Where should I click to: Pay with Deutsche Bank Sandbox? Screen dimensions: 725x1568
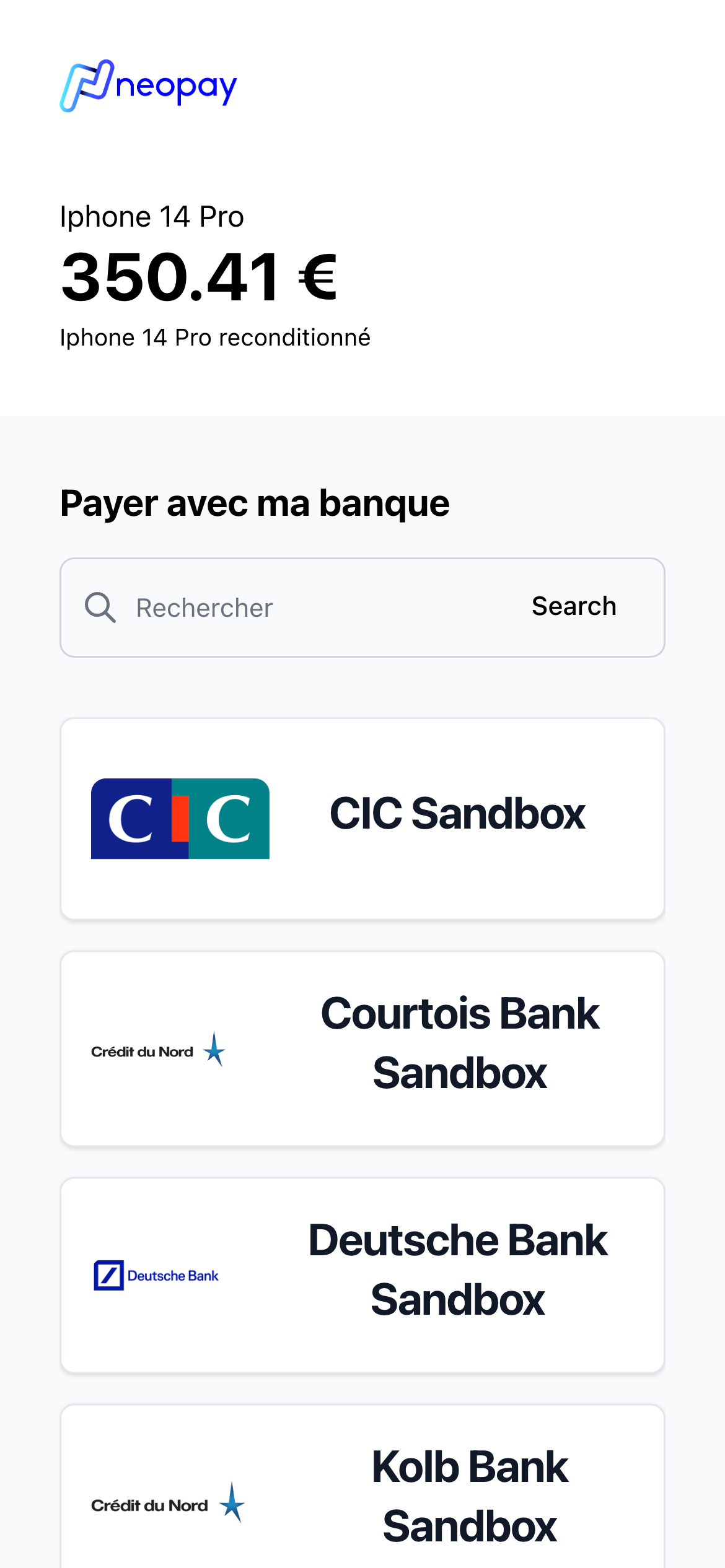(x=362, y=1274)
